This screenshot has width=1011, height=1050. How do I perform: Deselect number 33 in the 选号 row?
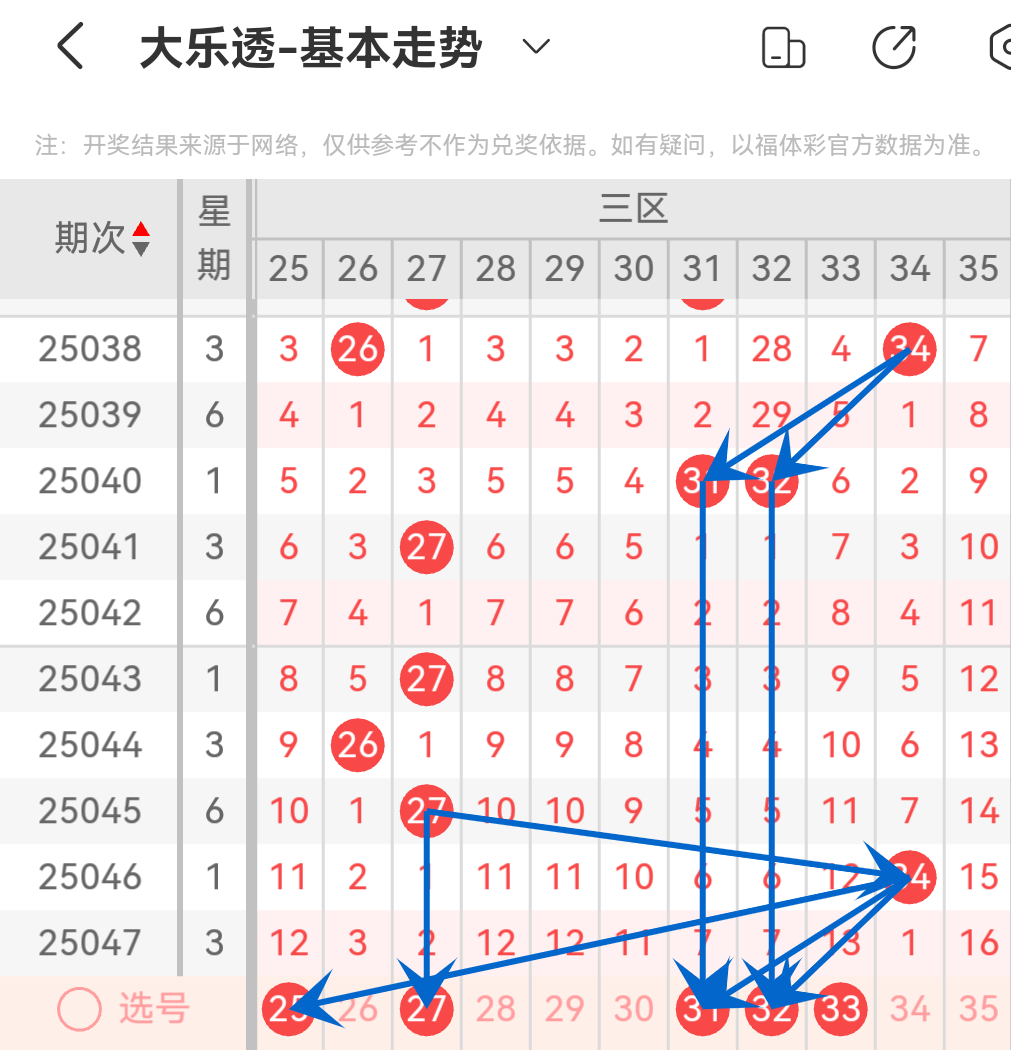tap(841, 1009)
